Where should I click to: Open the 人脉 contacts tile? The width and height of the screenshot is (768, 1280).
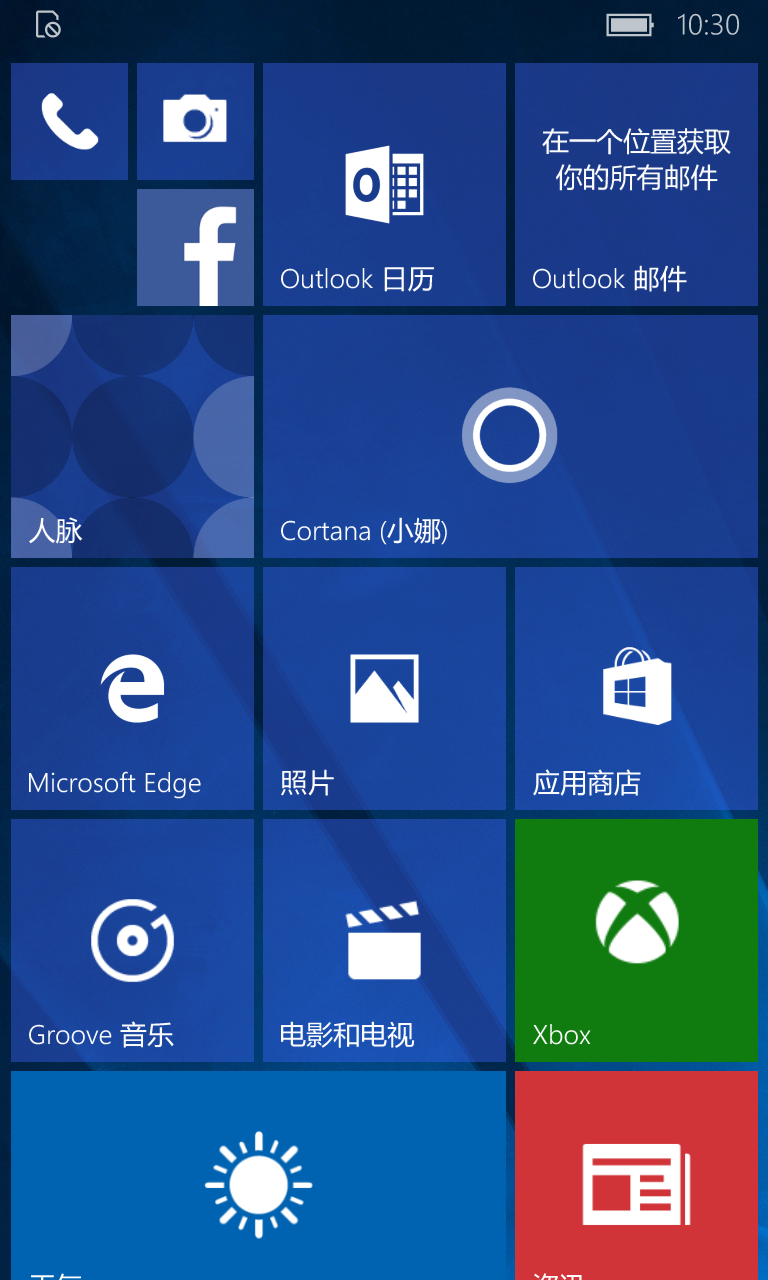[132, 436]
